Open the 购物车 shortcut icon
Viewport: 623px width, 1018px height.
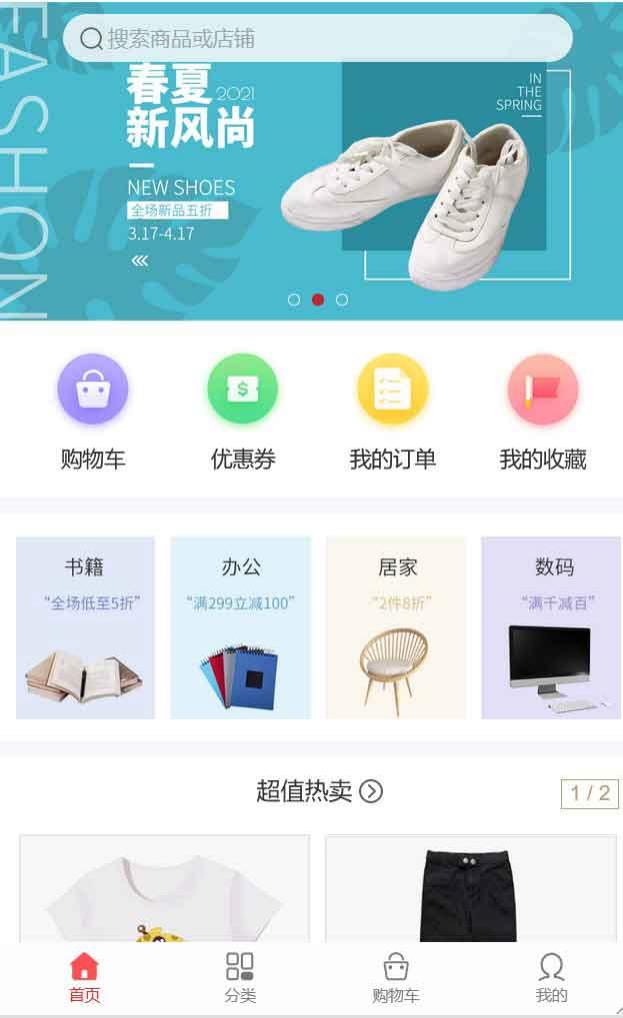click(x=93, y=390)
